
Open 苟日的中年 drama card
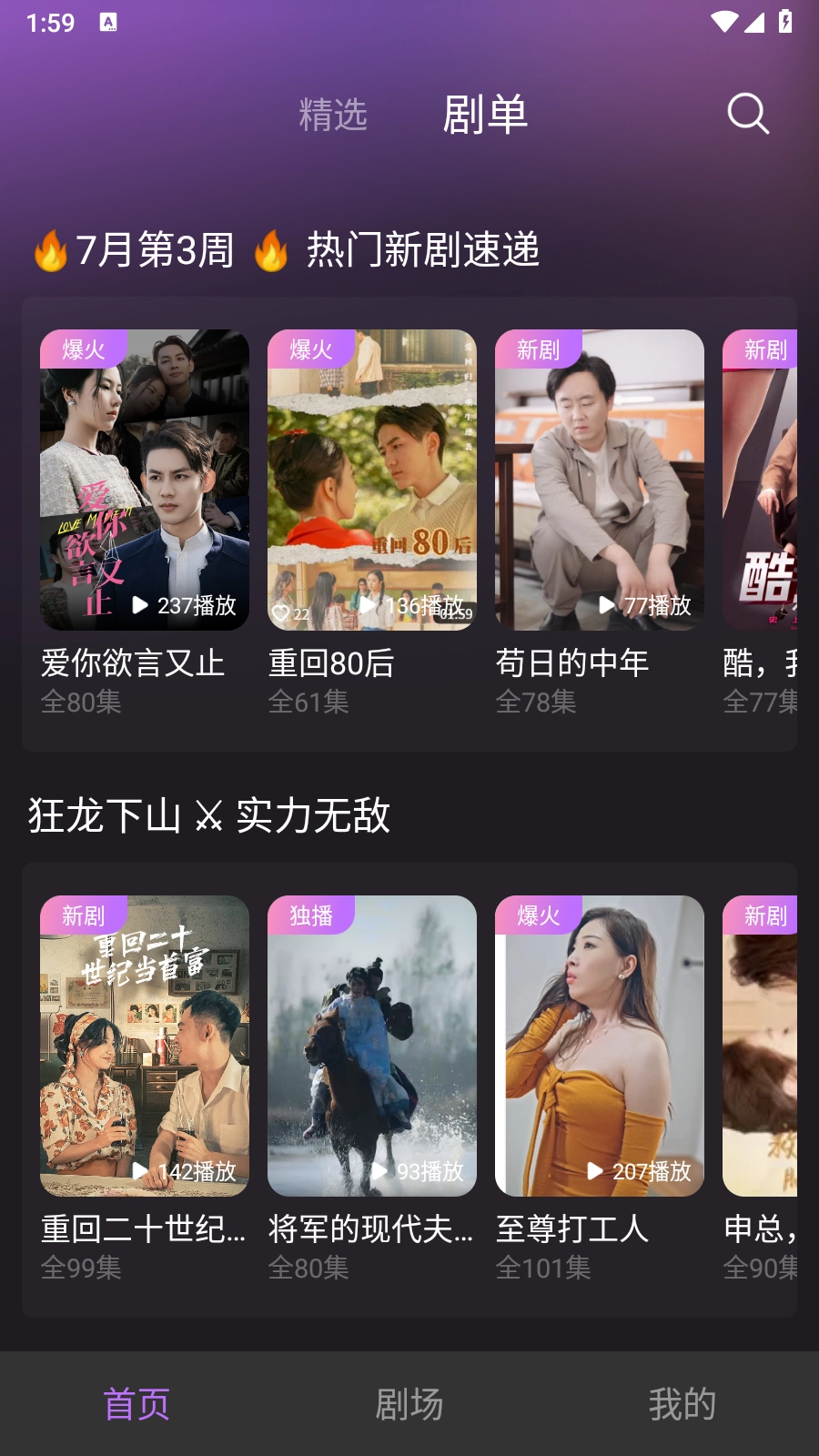600,480
